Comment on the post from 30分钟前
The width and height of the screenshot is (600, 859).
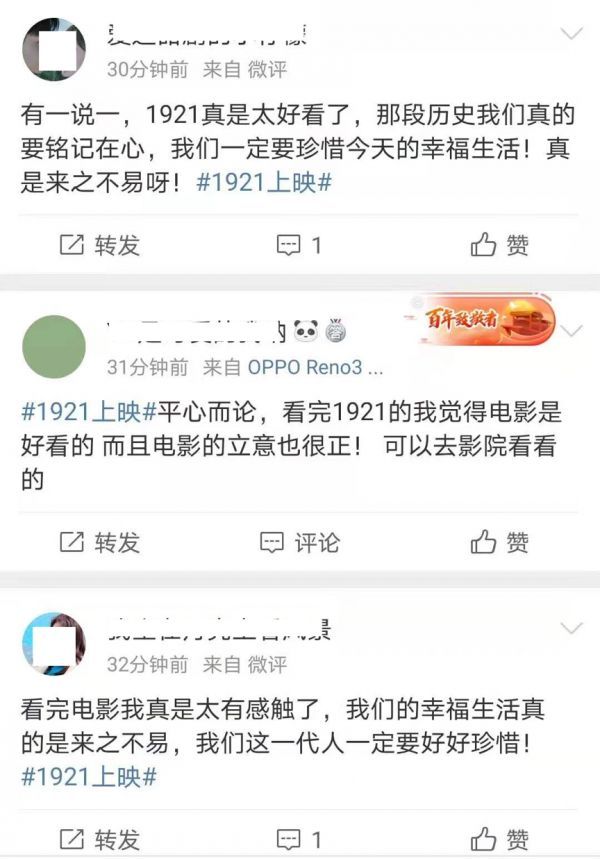[x=299, y=245]
